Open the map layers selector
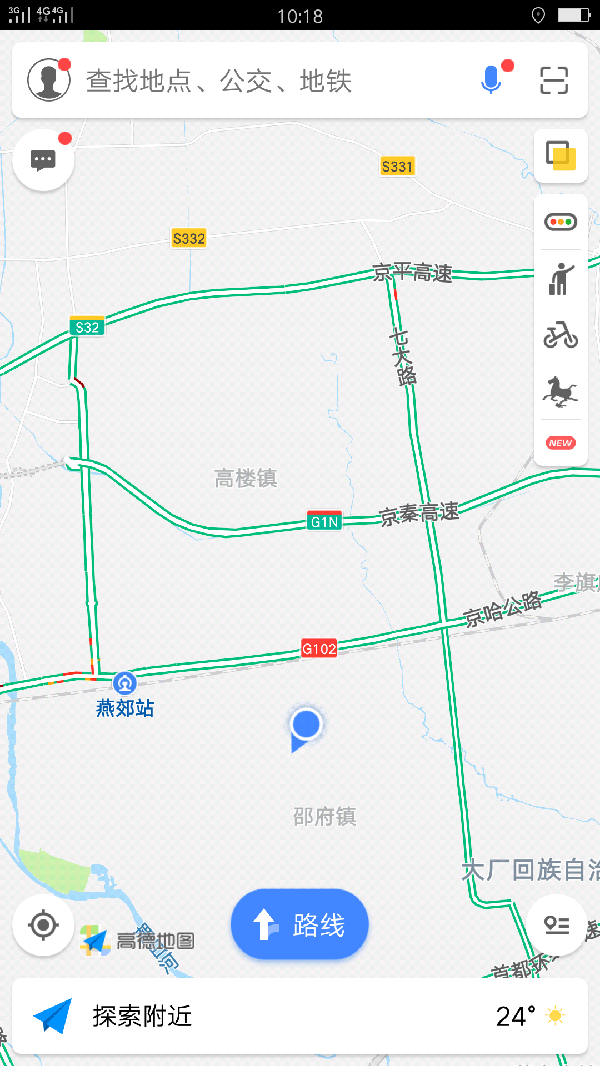The width and height of the screenshot is (600, 1066). (x=560, y=156)
